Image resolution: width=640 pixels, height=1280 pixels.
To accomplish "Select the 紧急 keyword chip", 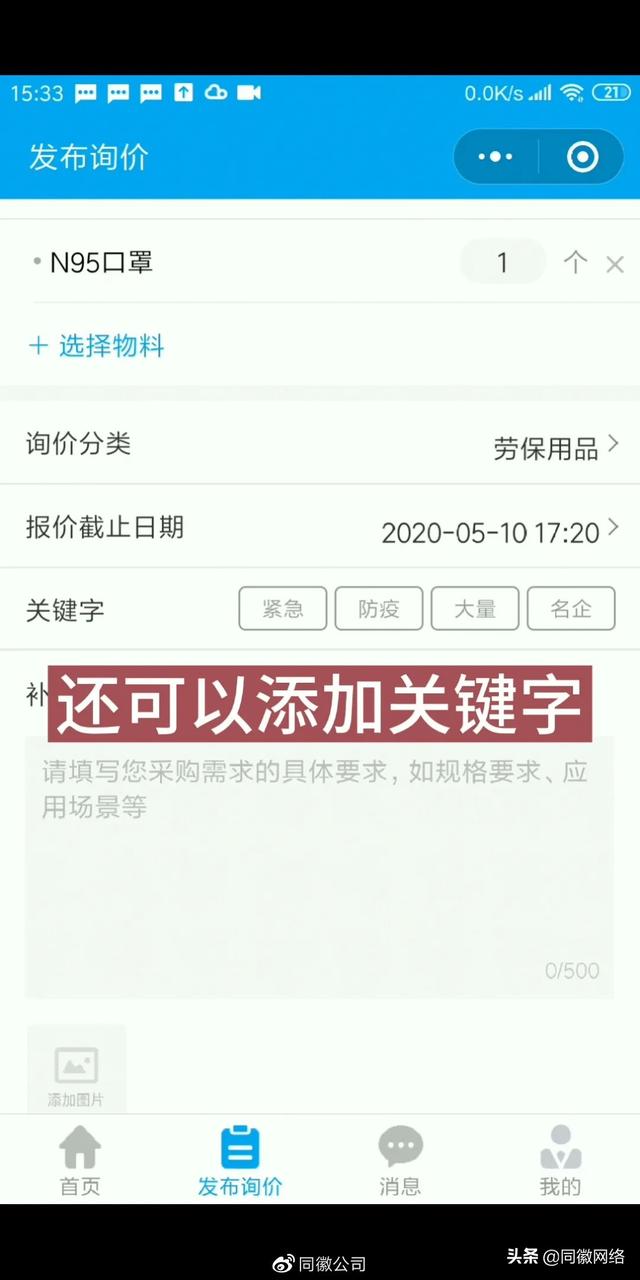I will (x=283, y=609).
